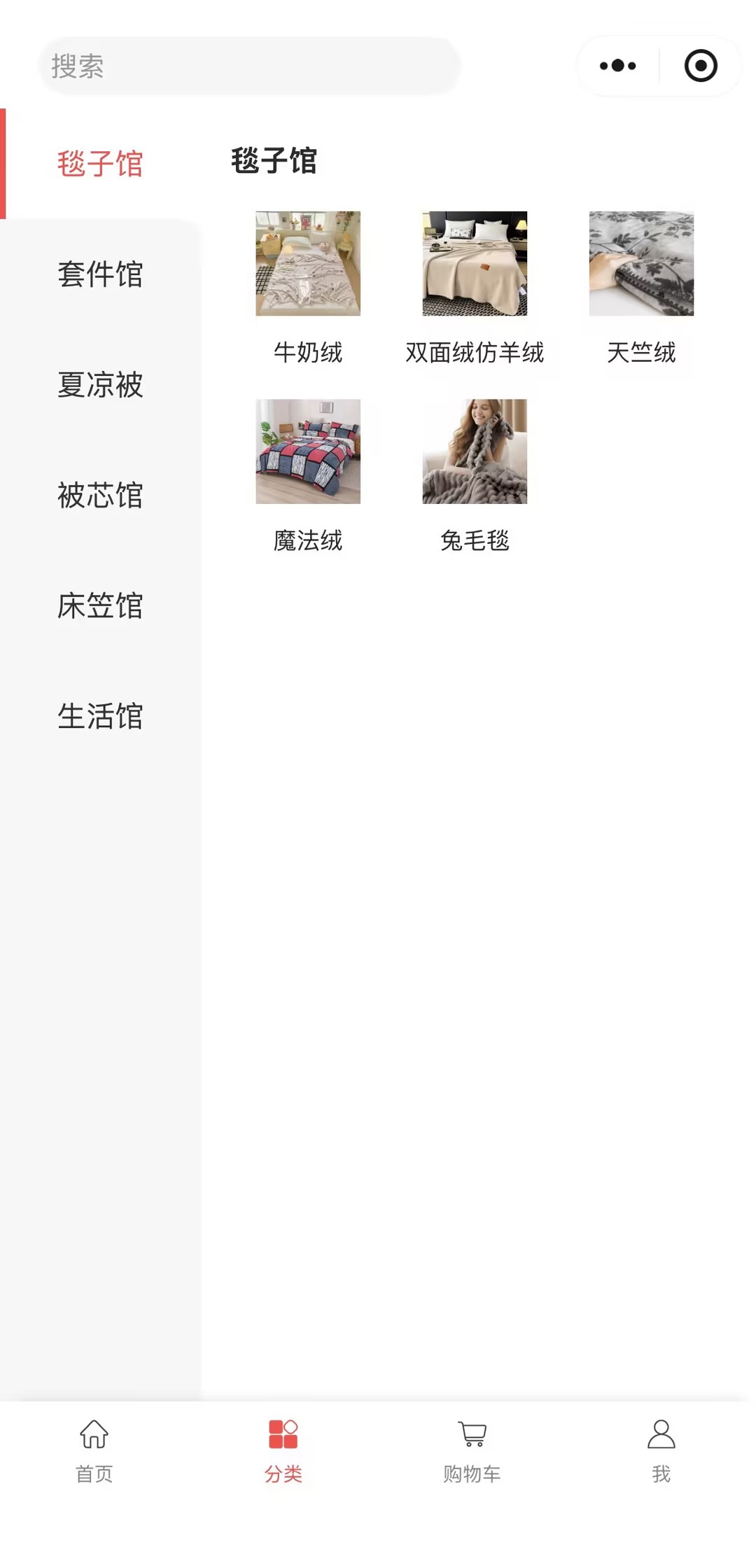View the 生活馆 category

100,717
